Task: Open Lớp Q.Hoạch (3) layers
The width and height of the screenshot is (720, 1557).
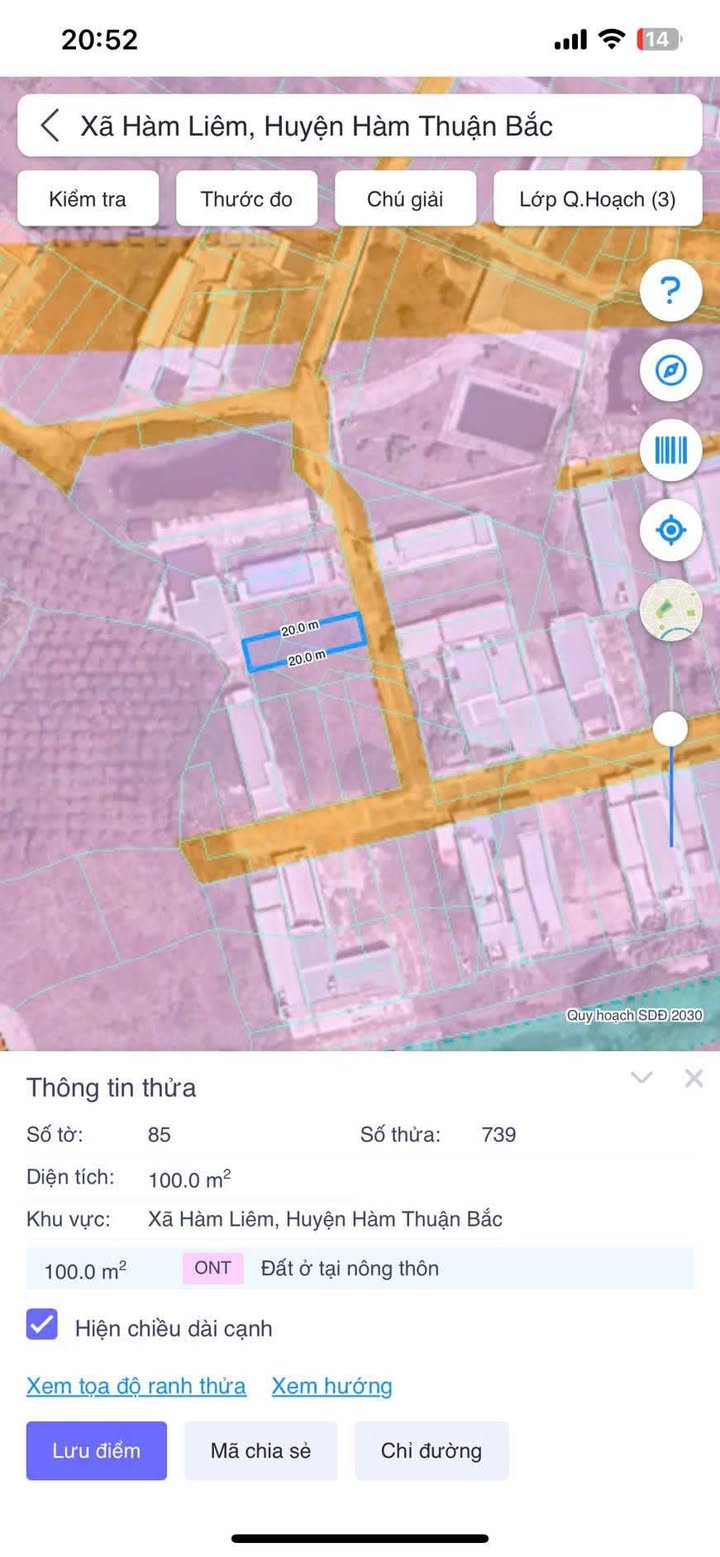Action: click(x=598, y=199)
